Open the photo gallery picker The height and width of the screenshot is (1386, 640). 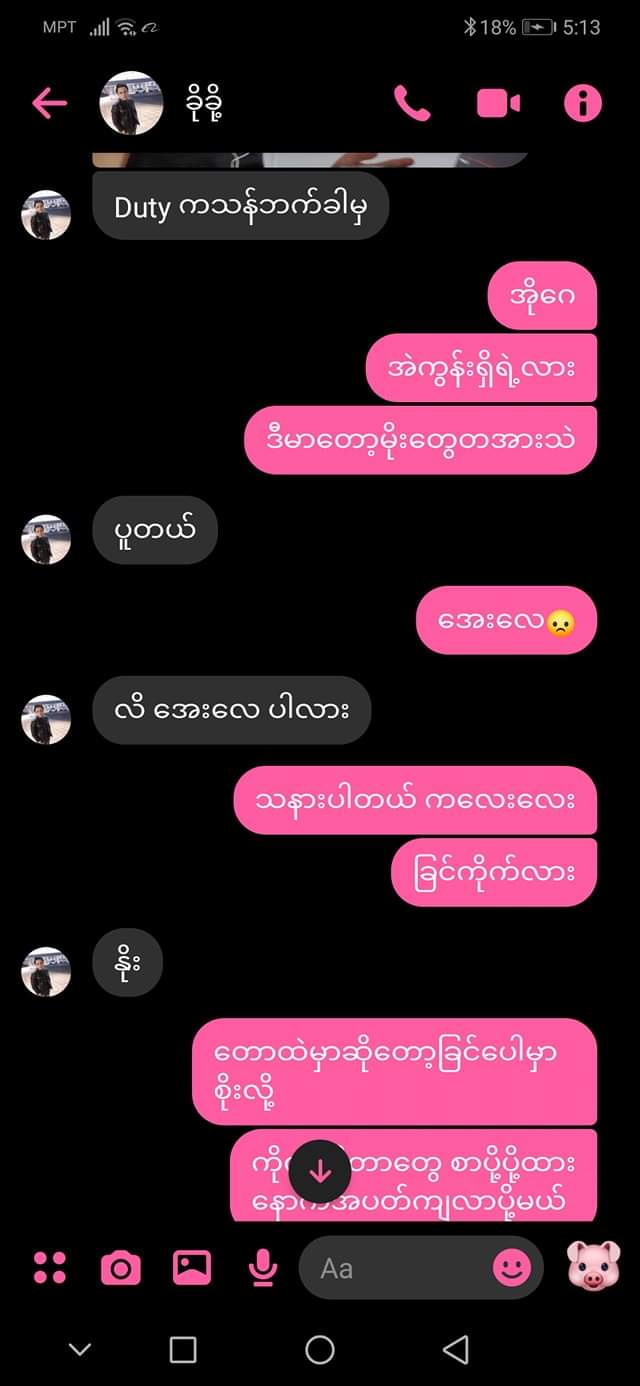pyautogui.click(x=192, y=1268)
